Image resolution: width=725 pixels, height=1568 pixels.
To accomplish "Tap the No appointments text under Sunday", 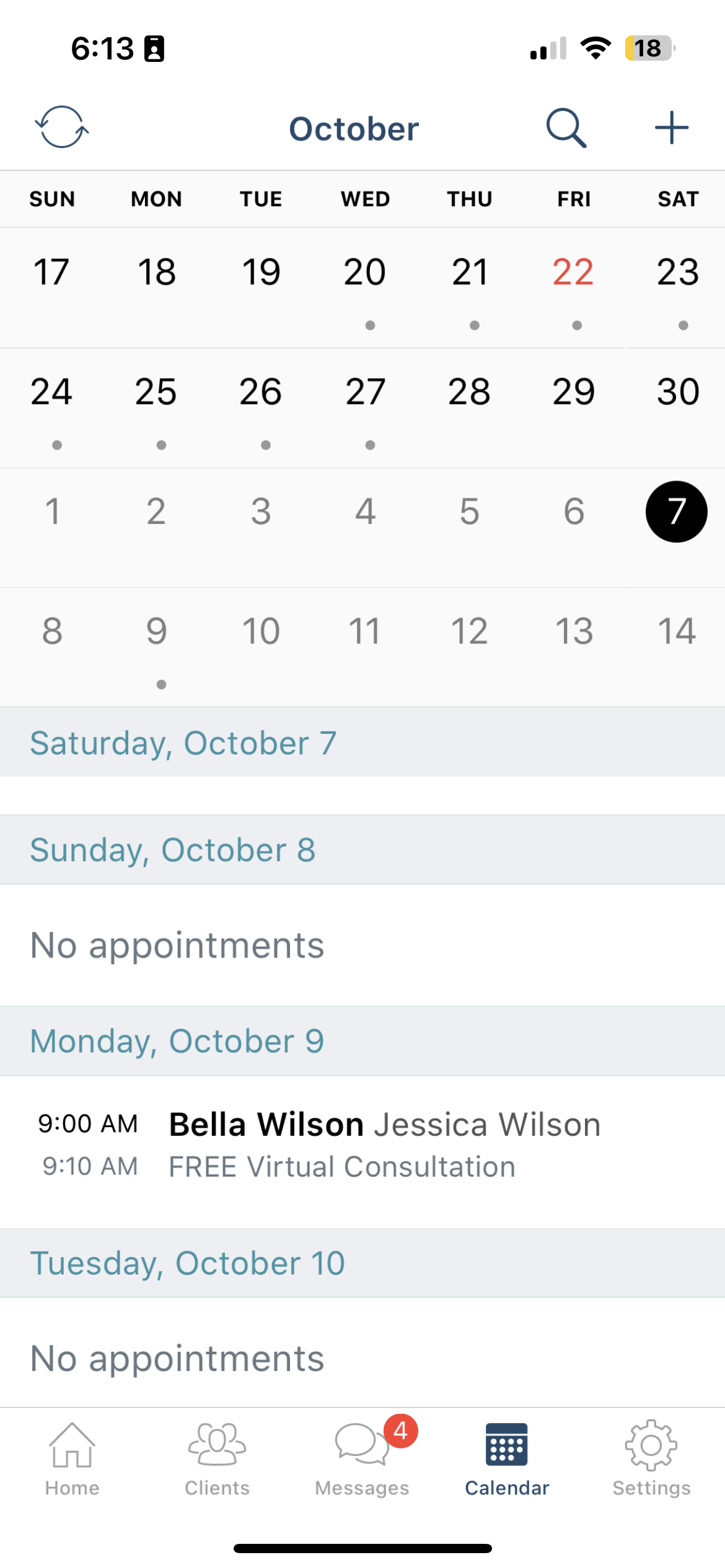I will (x=177, y=944).
